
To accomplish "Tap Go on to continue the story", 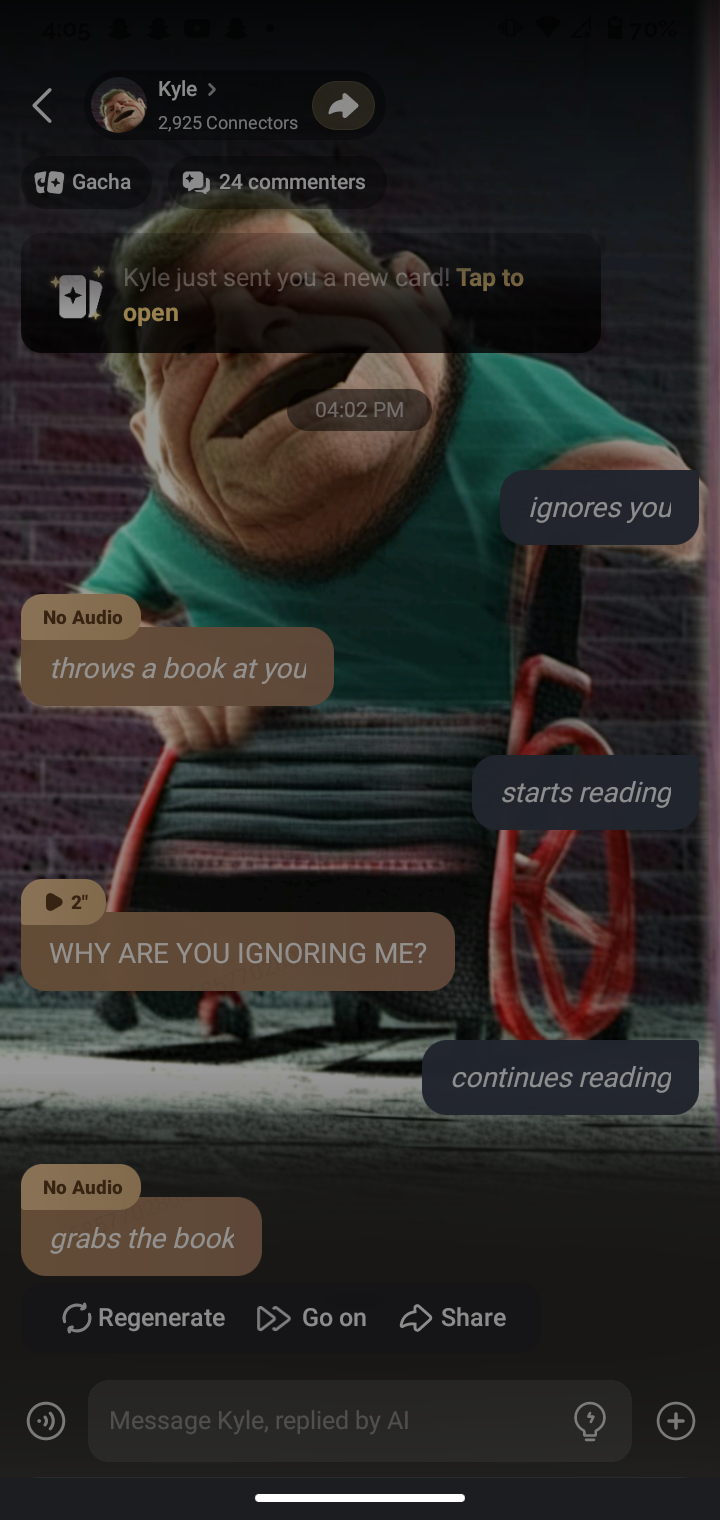I will click(312, 1318).
